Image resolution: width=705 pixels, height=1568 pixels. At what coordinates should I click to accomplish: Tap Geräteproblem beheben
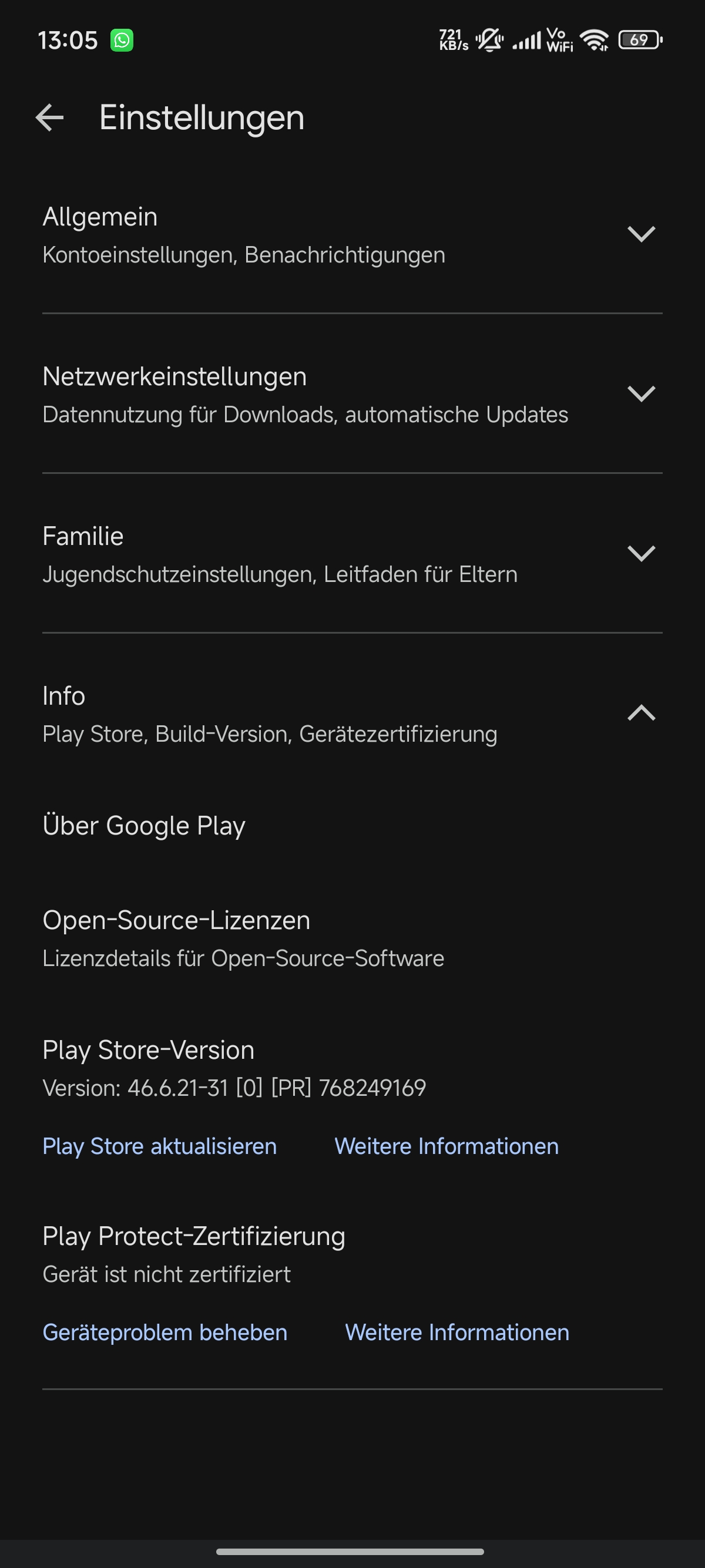[x=165, y=1333]
